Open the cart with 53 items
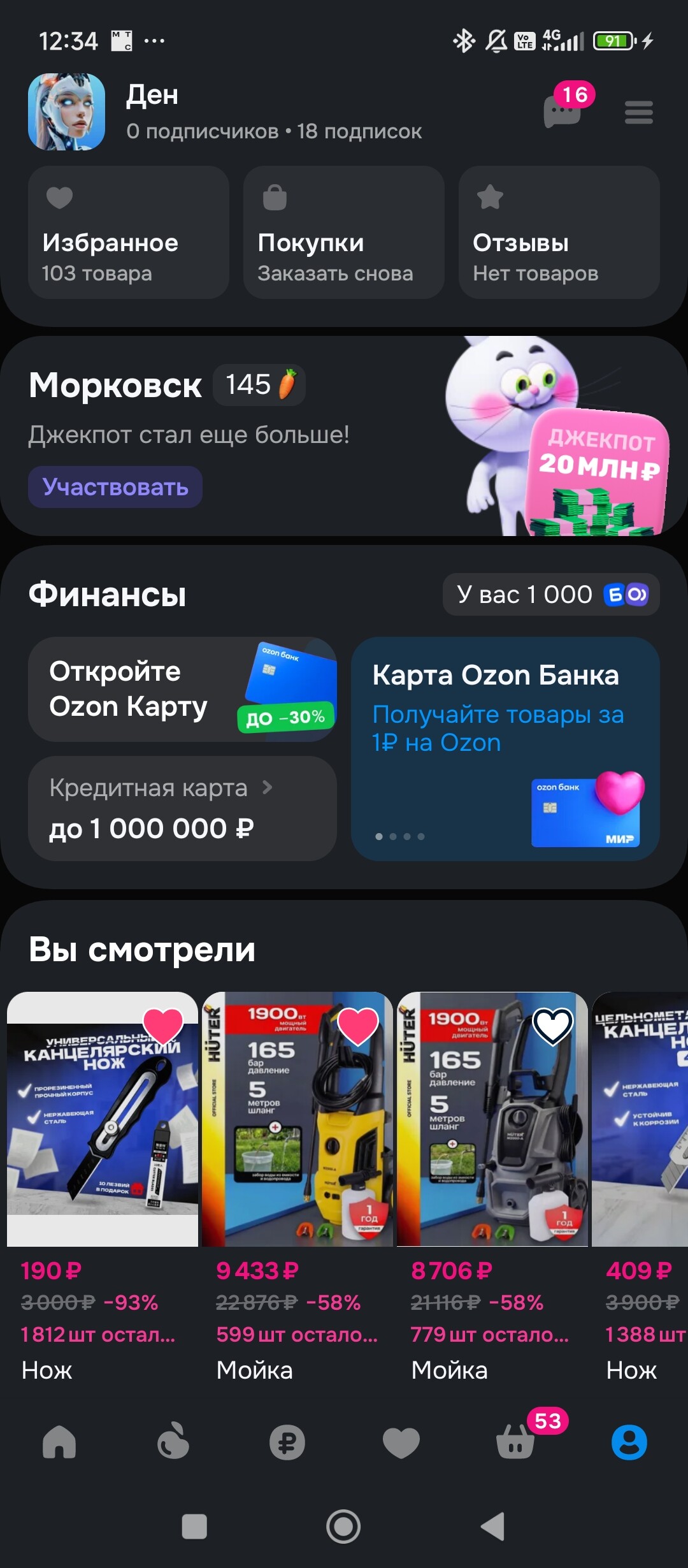 click(515, 1442)
